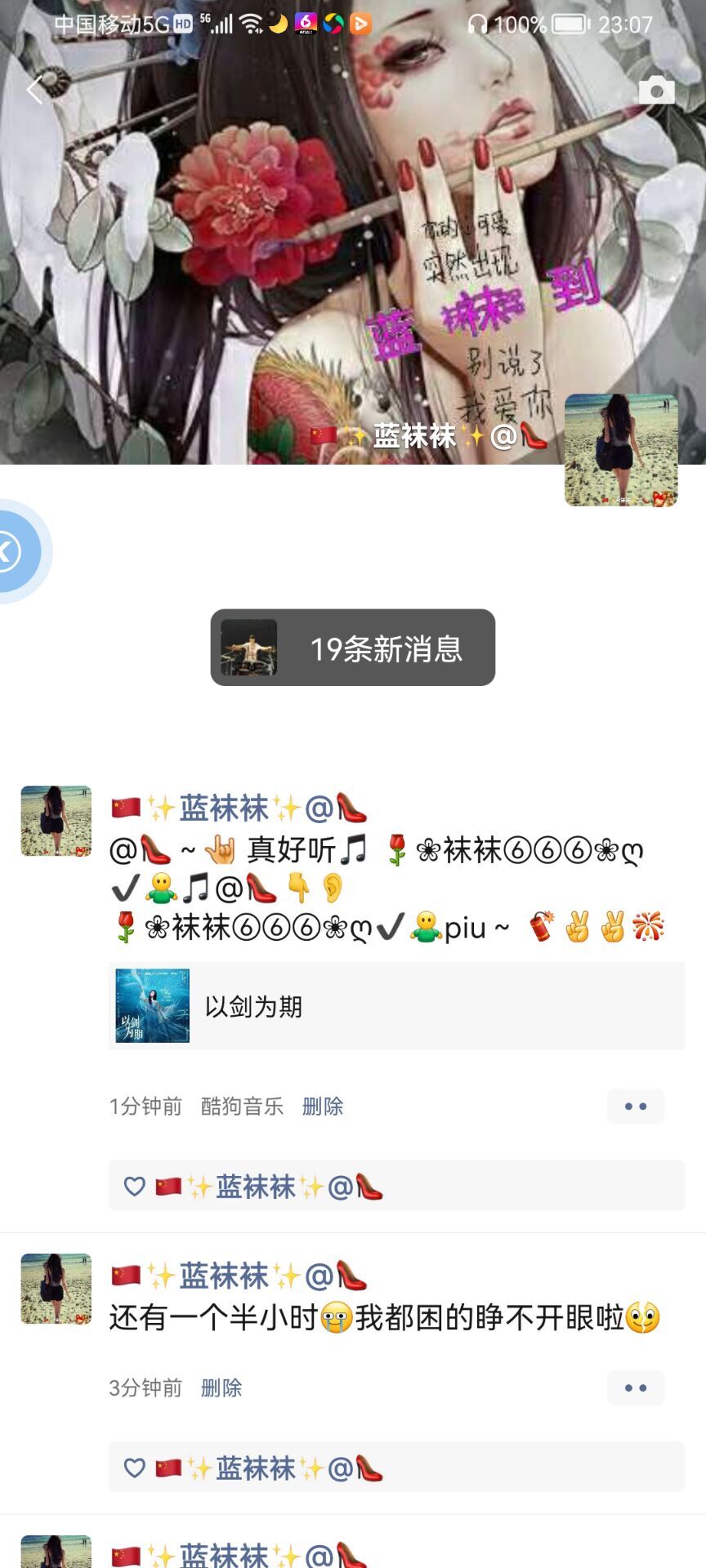Open like/comment menu on the 3分钟前 post
Image resolution: width=706 pixels, height=1568 pixels.
tap(635, 1388)
